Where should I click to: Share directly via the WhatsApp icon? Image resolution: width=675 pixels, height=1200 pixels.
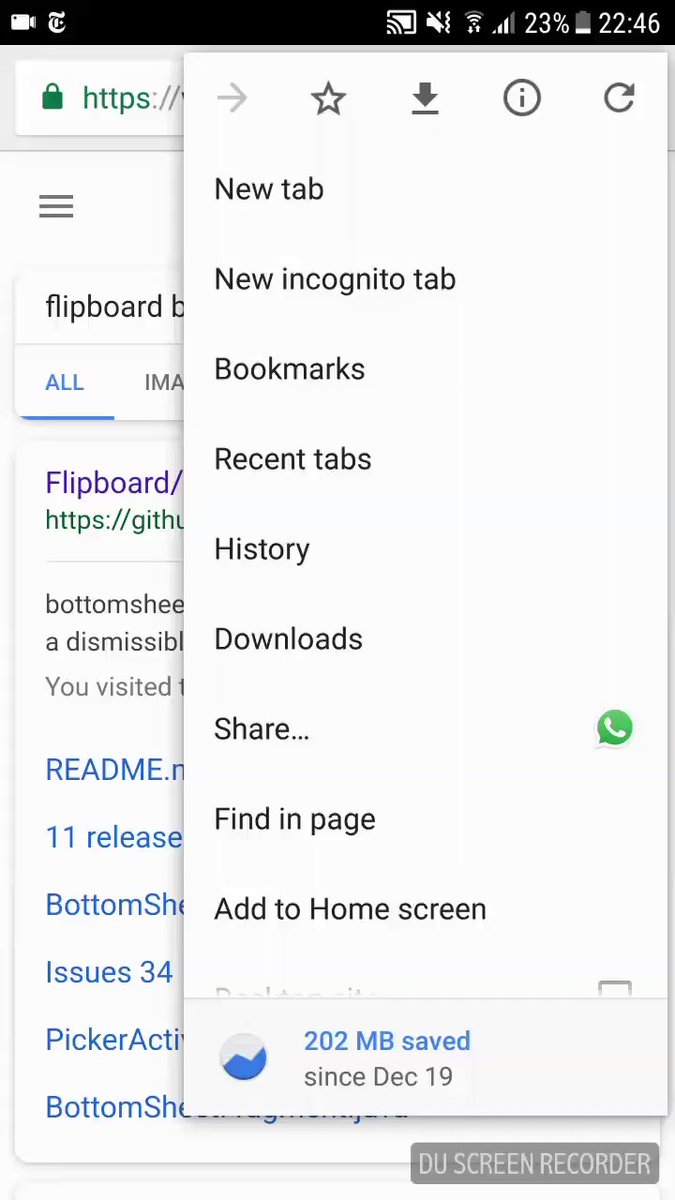click(615, 728)
